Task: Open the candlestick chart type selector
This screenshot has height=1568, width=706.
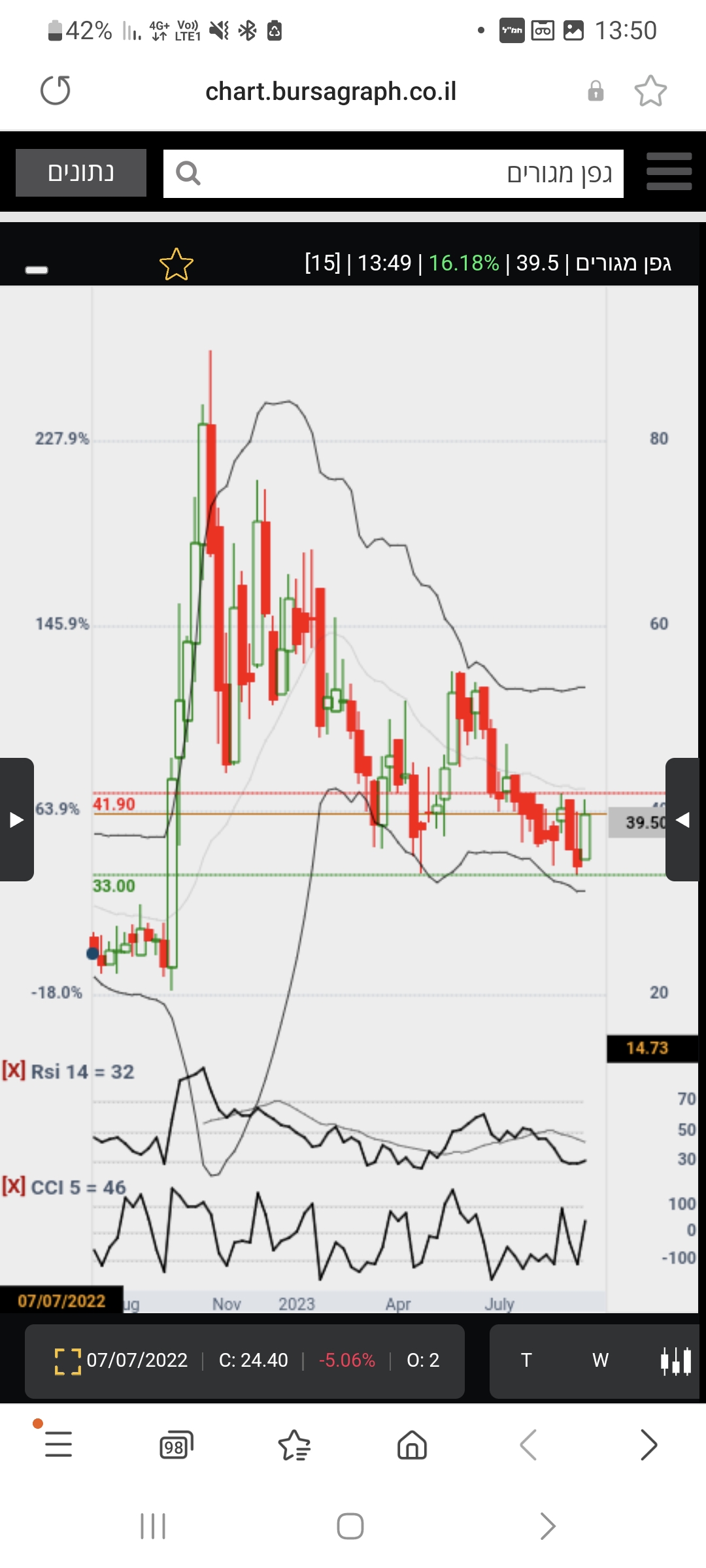Action: (x=675, y=1362)
